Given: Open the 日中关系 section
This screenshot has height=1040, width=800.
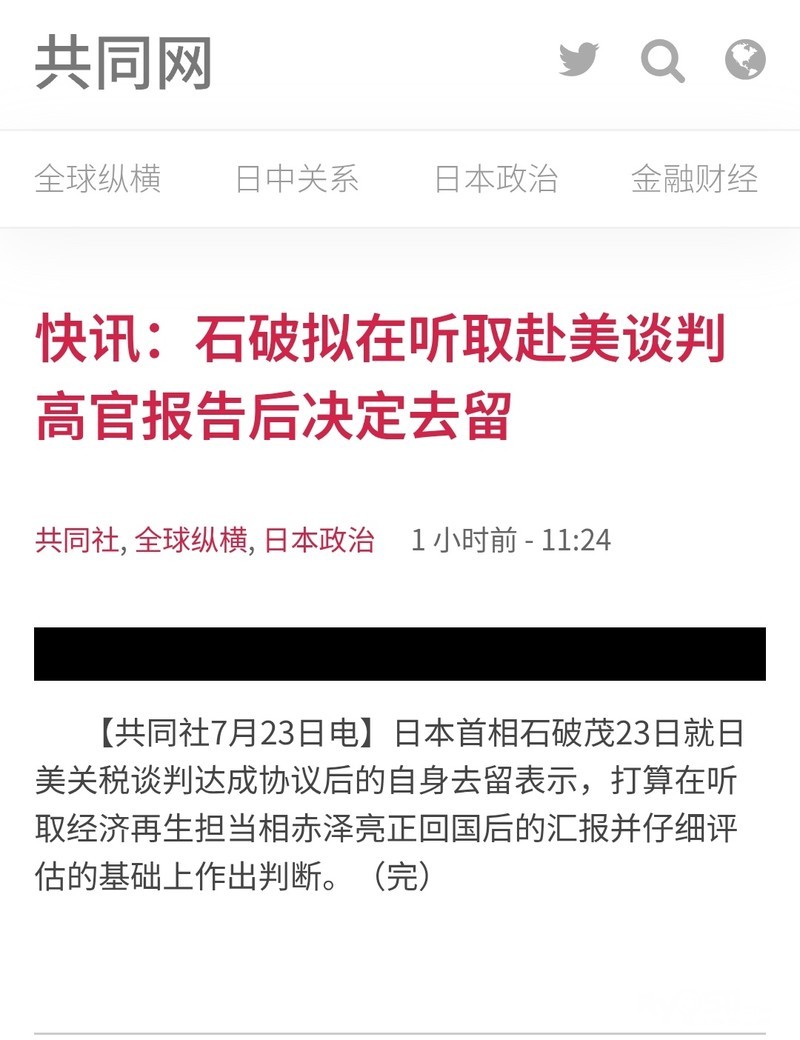Looking at the screenshot, I should pyautogui.click(x=297, y=178).
